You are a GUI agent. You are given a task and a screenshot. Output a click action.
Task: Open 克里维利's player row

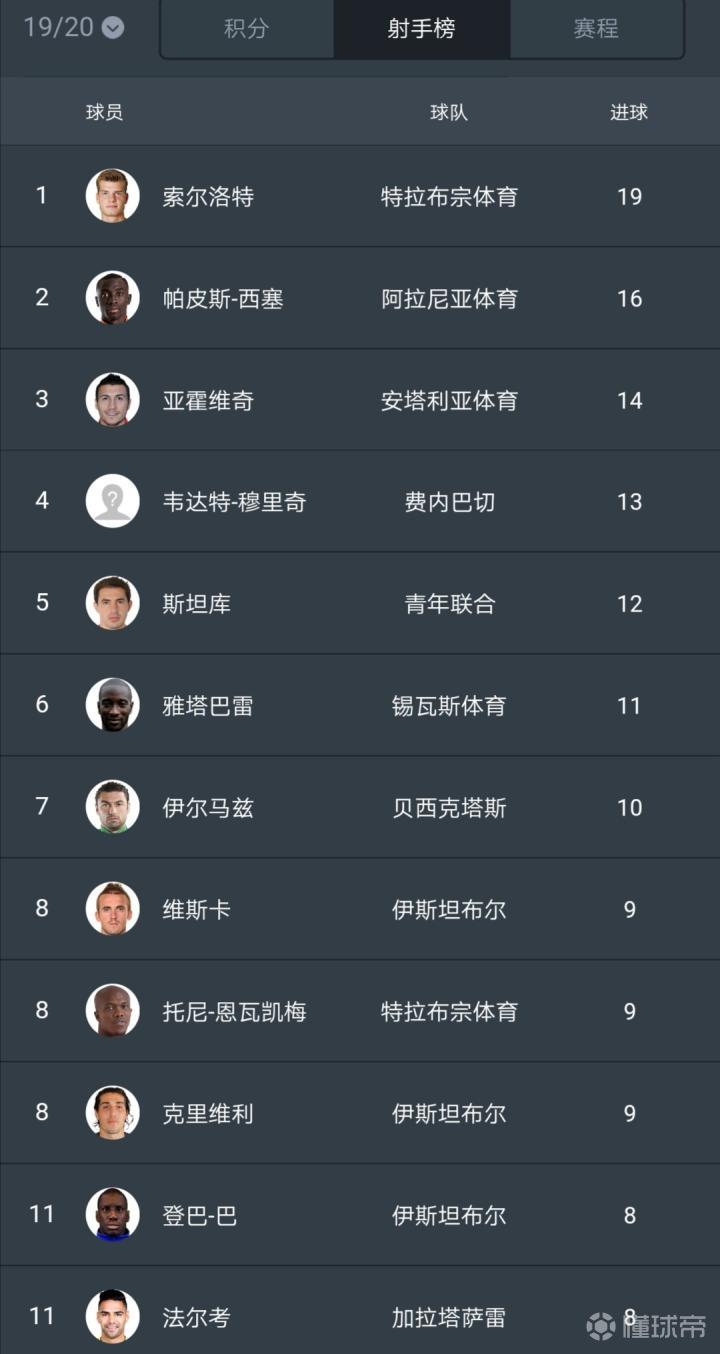tap(360, 1114)
